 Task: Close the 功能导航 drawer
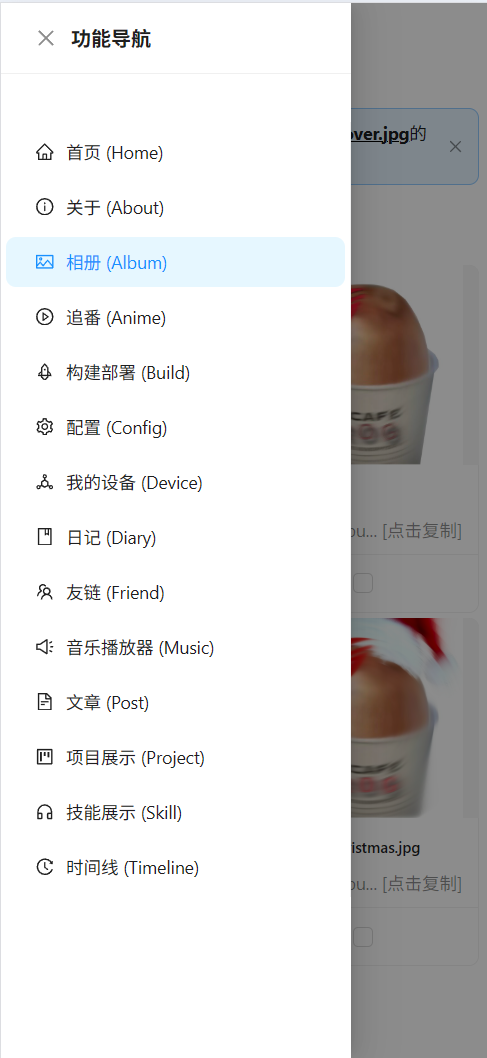click(x=46, y=38)
